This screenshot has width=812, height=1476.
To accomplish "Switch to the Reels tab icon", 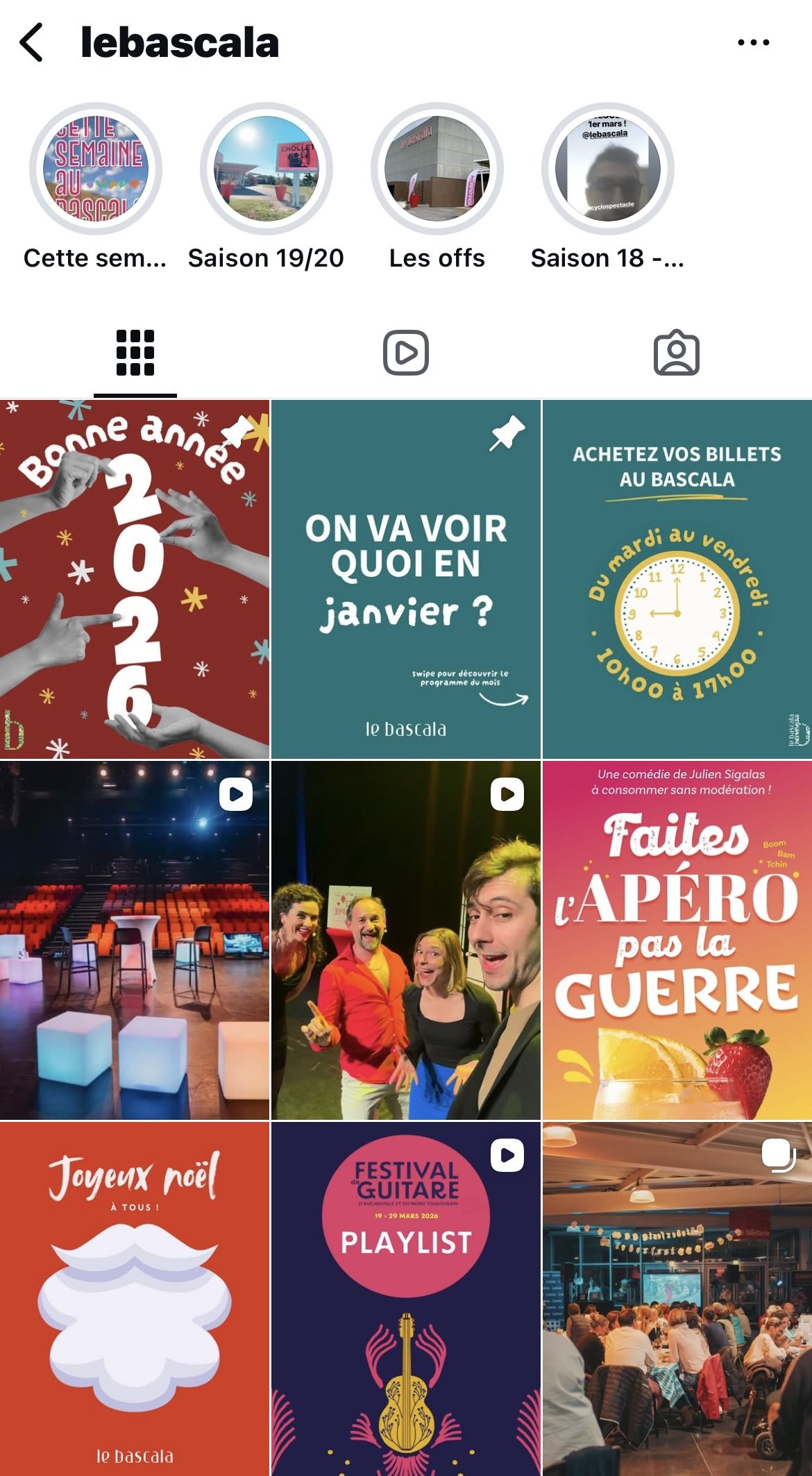I will pos(405,352).
